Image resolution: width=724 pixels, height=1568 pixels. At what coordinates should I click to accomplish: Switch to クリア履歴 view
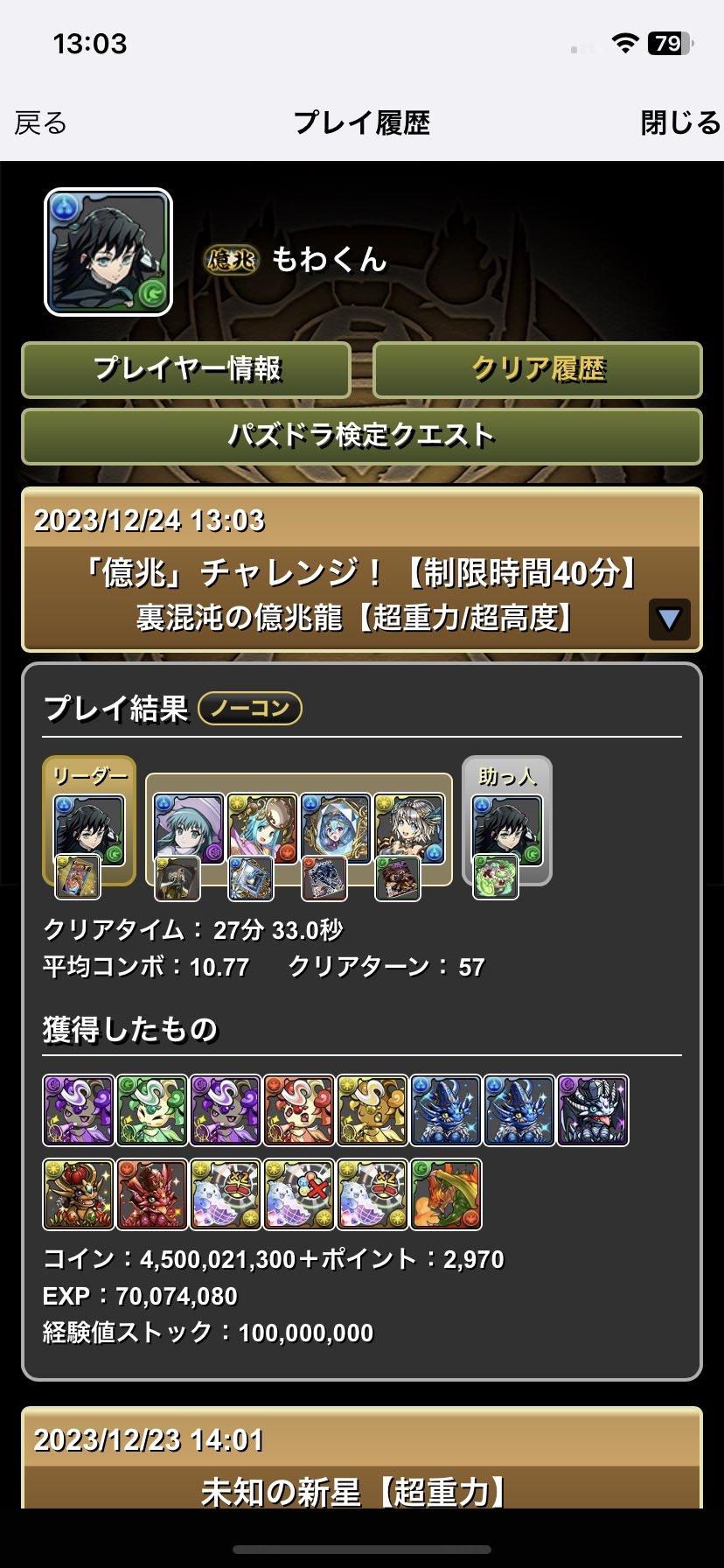point(538,369)
